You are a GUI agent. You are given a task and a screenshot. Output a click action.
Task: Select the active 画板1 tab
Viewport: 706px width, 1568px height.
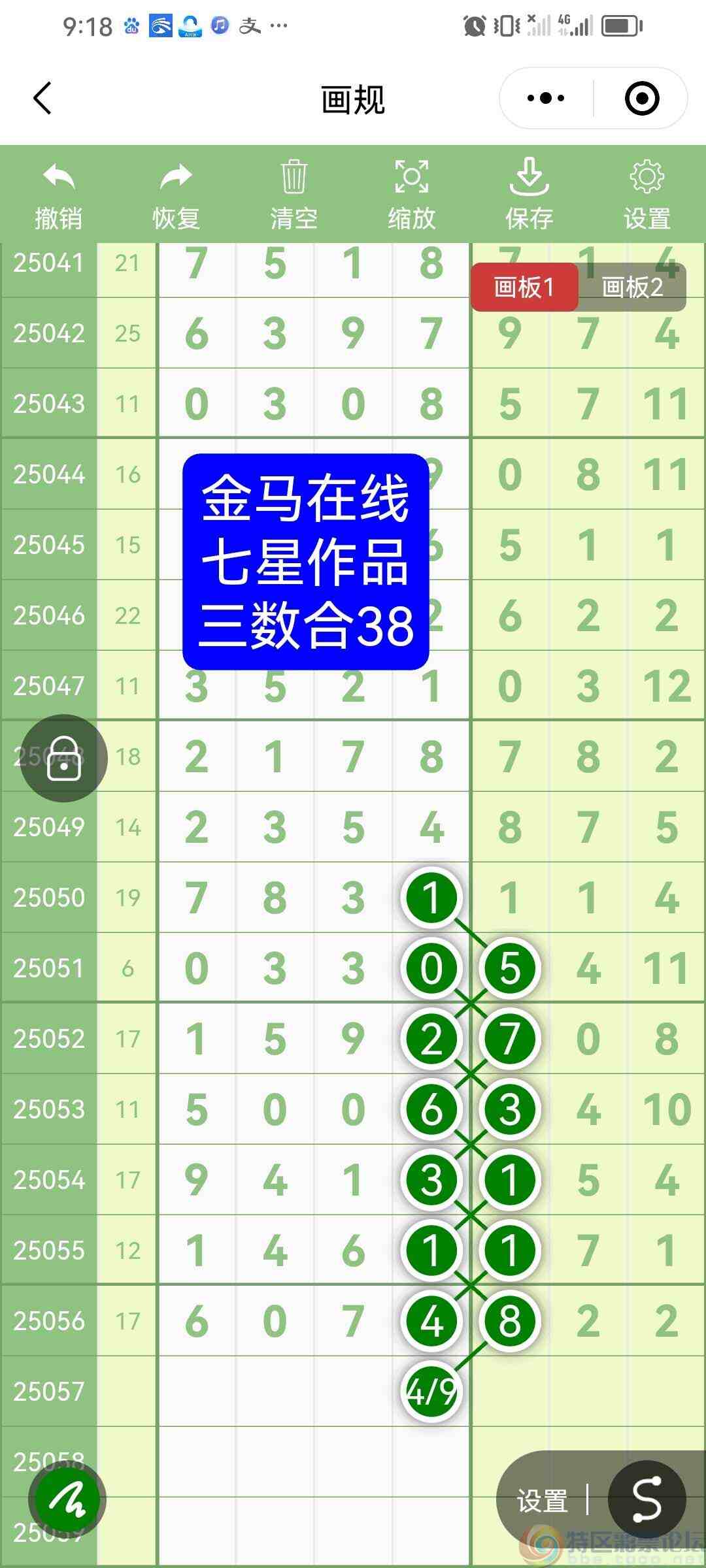coord(525,286)
